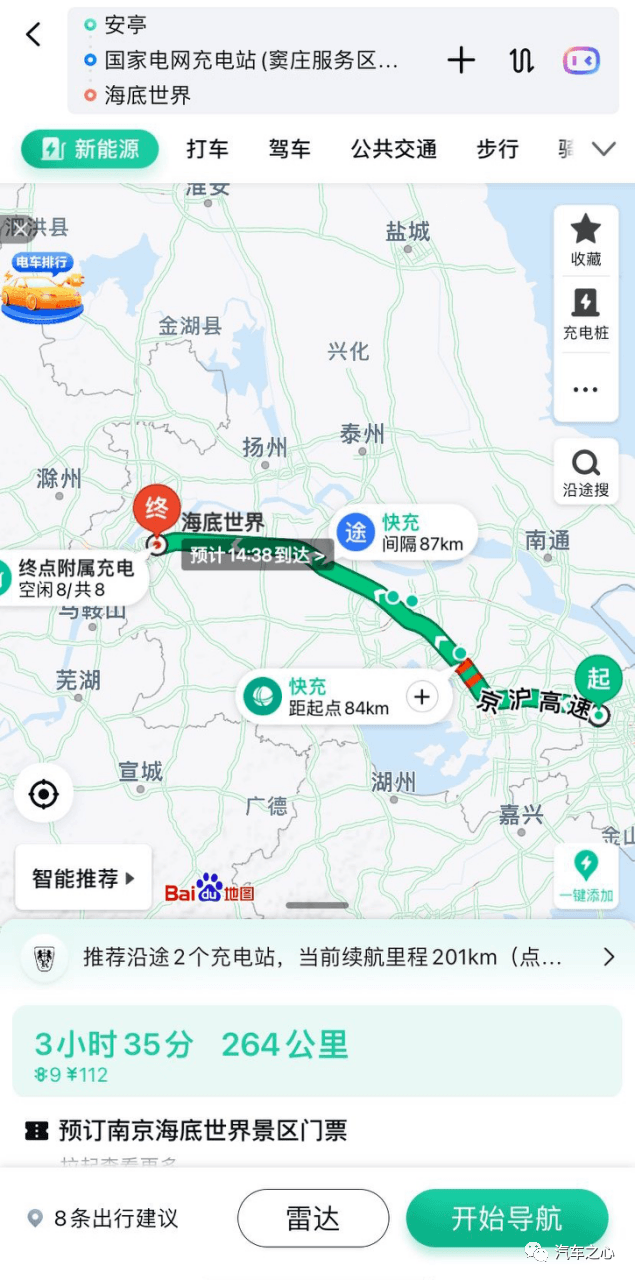Image resolution: width=635 pixels, height=1280 pixels.
Task: Open 智能推荐 options
Action: click(x=84, y=878)
